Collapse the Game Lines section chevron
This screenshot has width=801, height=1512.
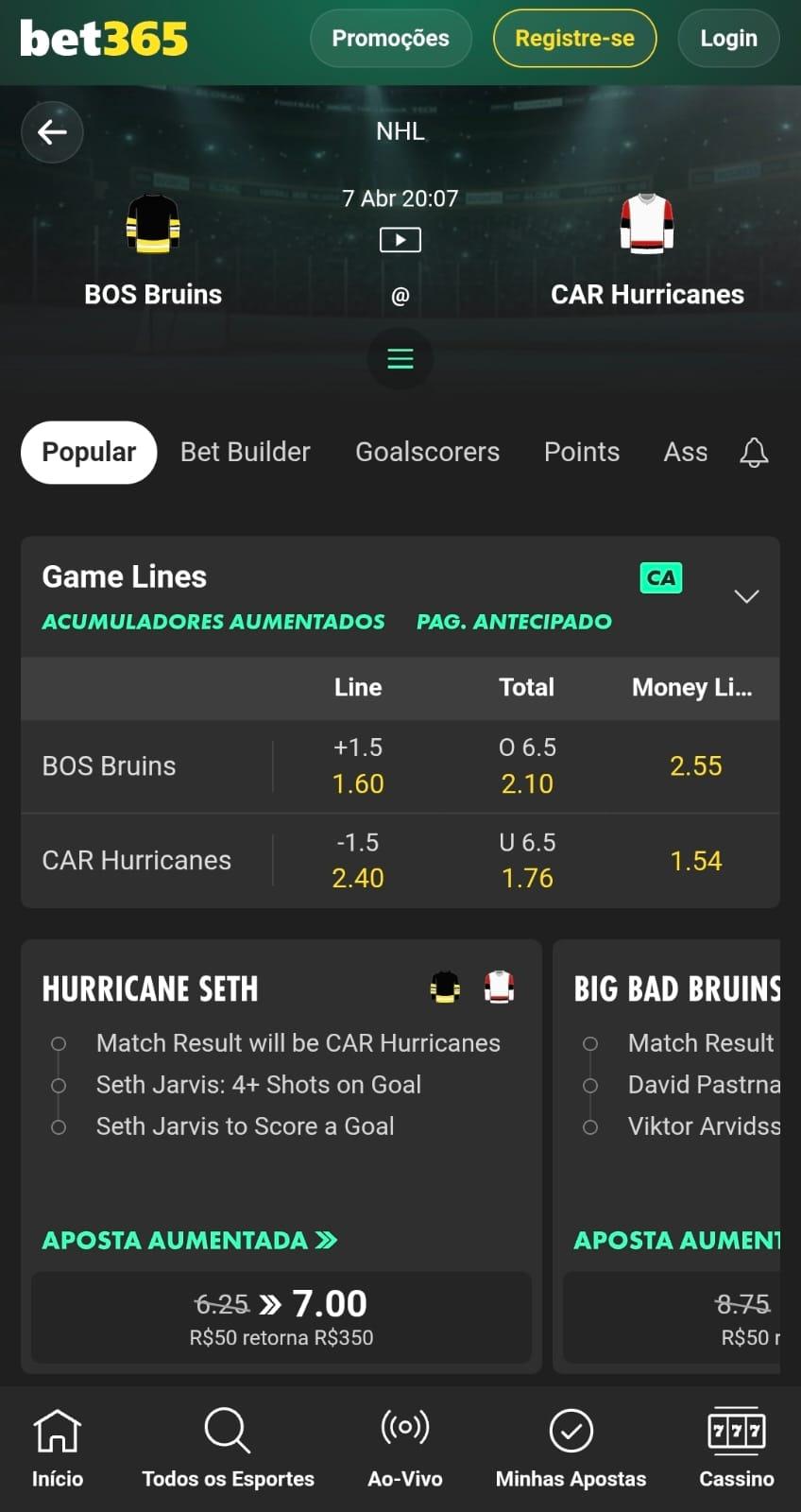click(x=746, y=596)
